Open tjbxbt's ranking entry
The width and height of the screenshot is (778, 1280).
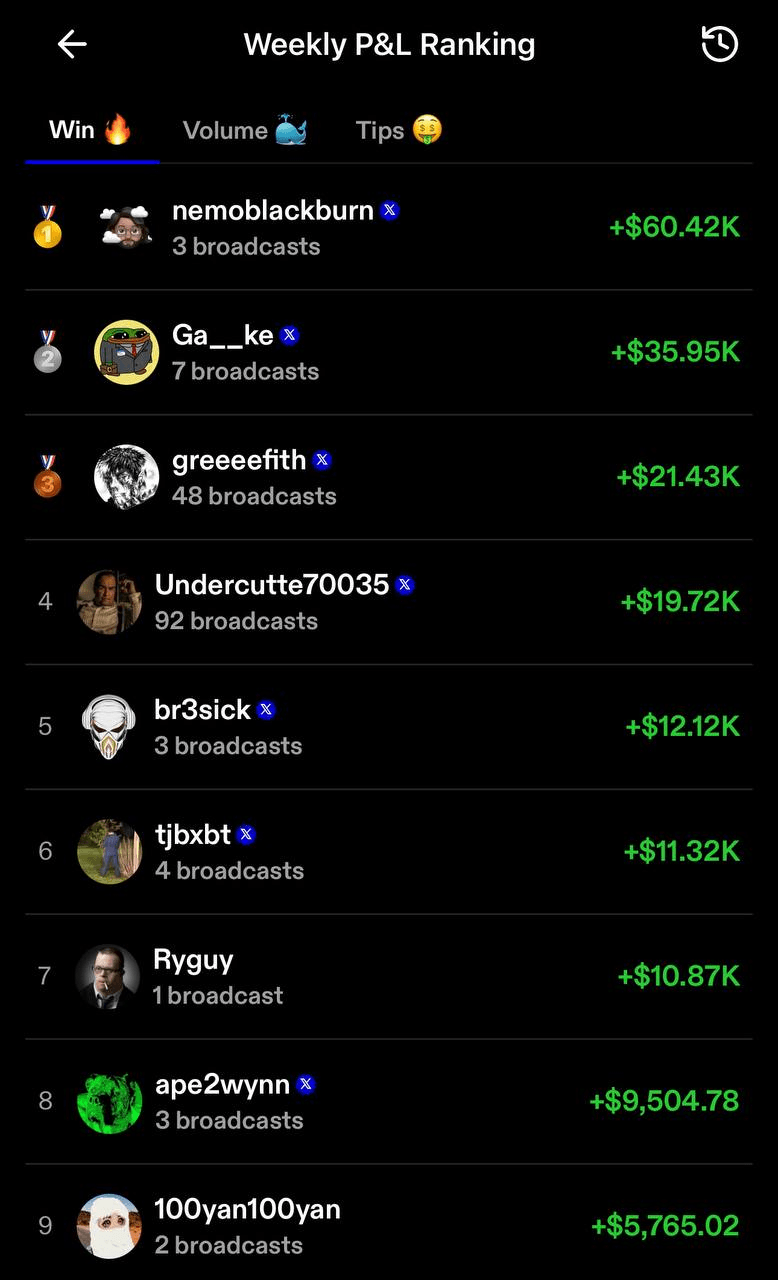[x=388, y=852]
